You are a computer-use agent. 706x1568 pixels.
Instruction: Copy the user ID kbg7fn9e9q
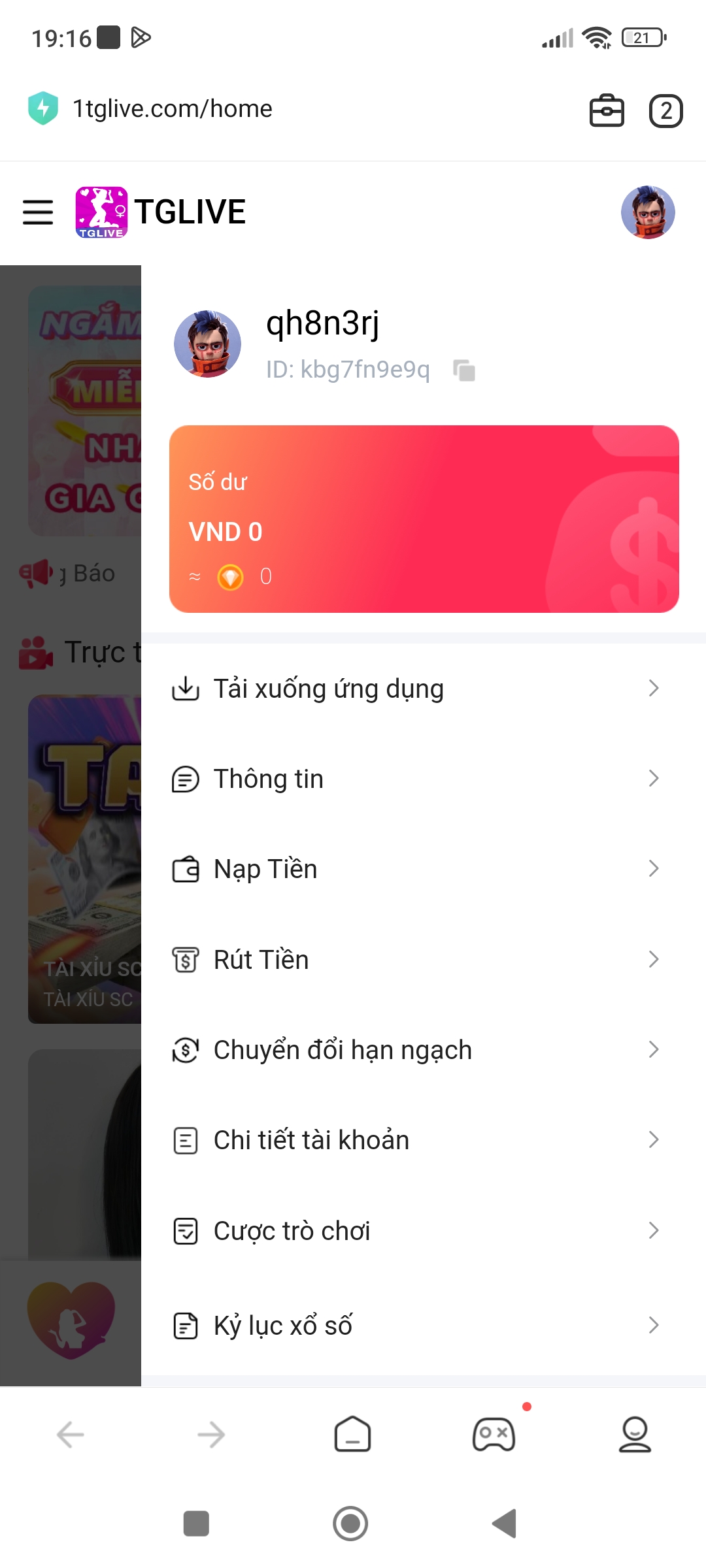pyautogui.click(x=464, y=370)
